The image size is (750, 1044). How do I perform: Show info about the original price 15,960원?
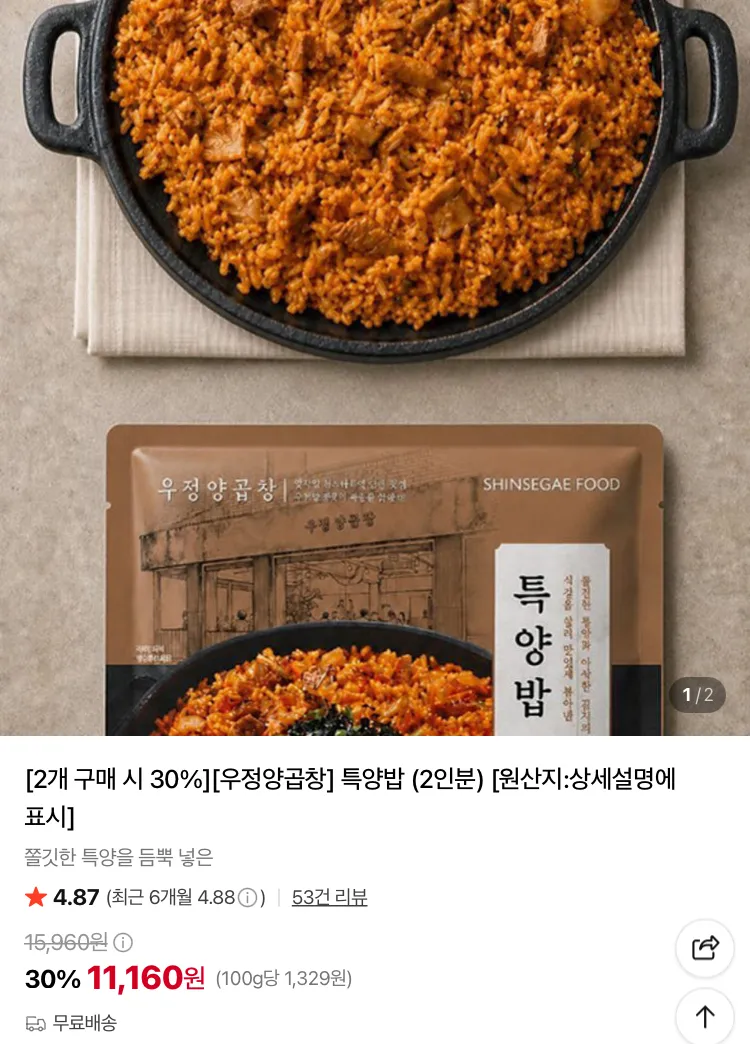(123, 942)
